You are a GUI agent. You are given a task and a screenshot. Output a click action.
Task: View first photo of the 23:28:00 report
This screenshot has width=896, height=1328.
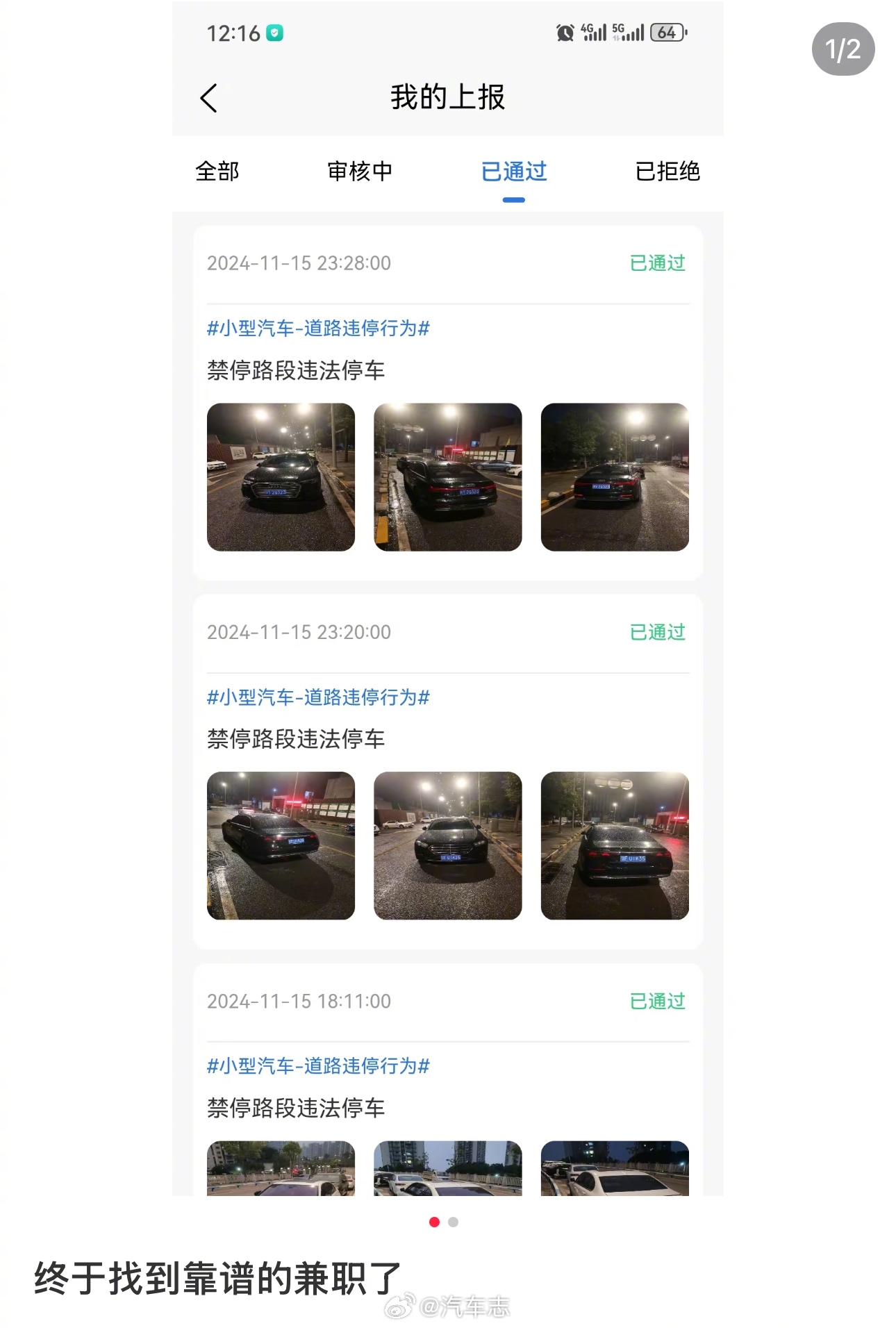pos(281,477)
